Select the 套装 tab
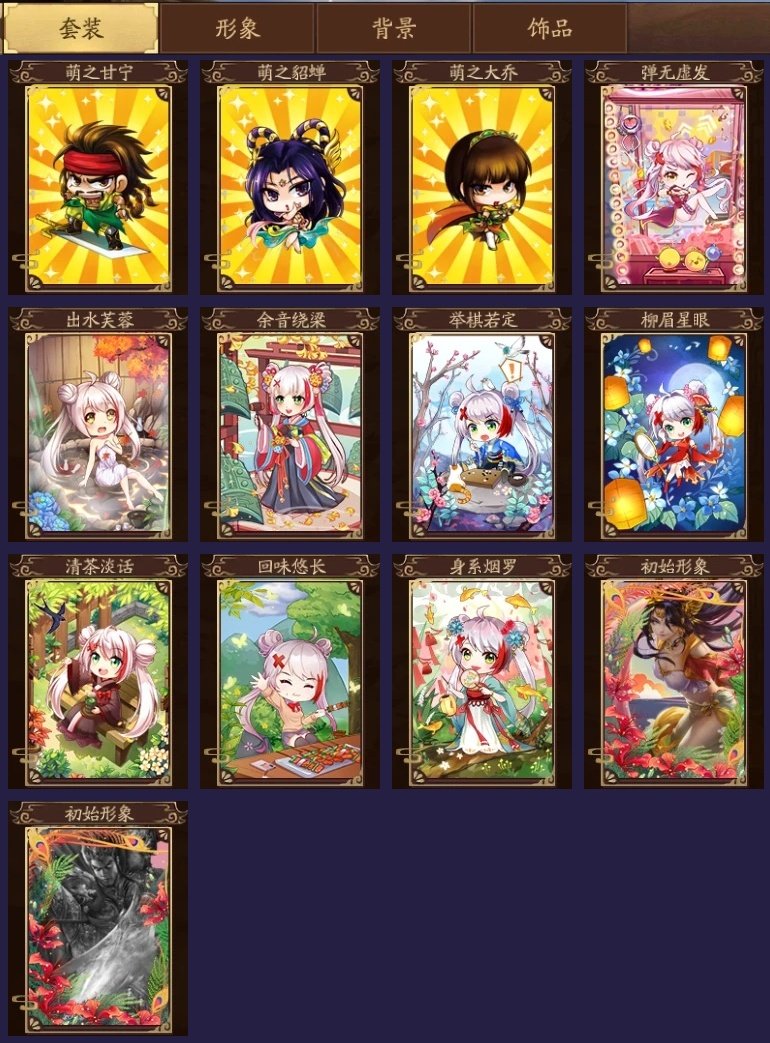 coord(81,28)
